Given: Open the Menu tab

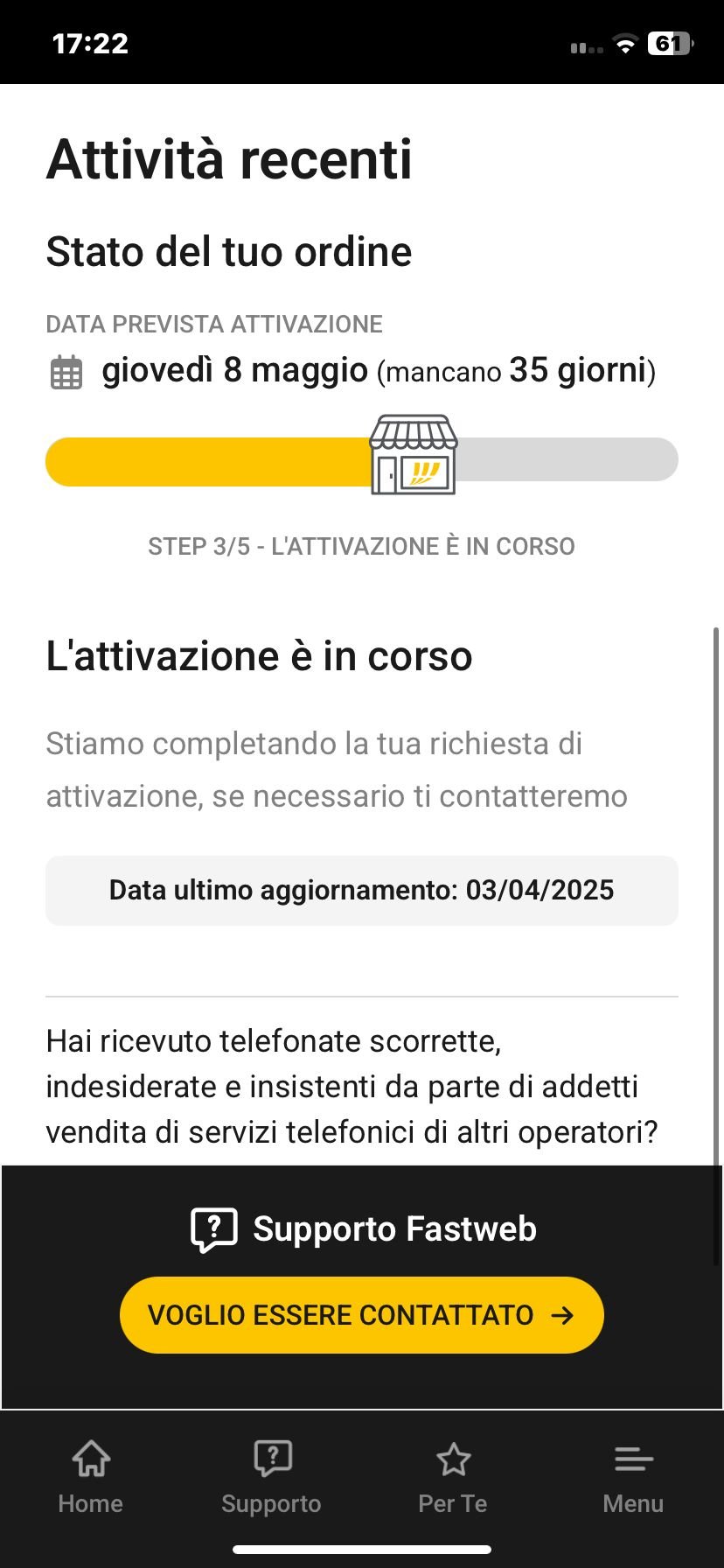Looking at the screenshot, I should click(x=633, y=1477).
